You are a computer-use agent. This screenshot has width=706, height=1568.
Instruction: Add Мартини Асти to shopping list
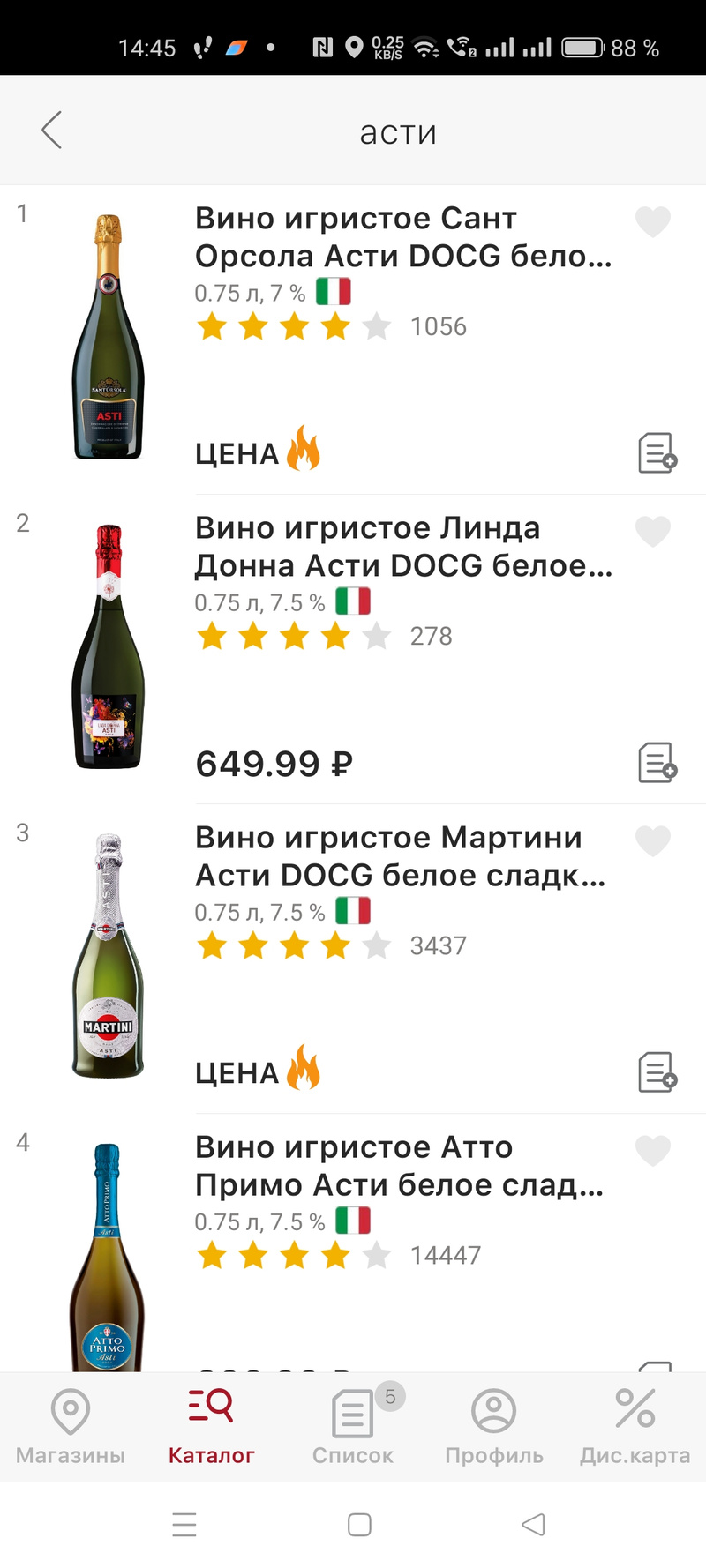(x=657, y=1072)
